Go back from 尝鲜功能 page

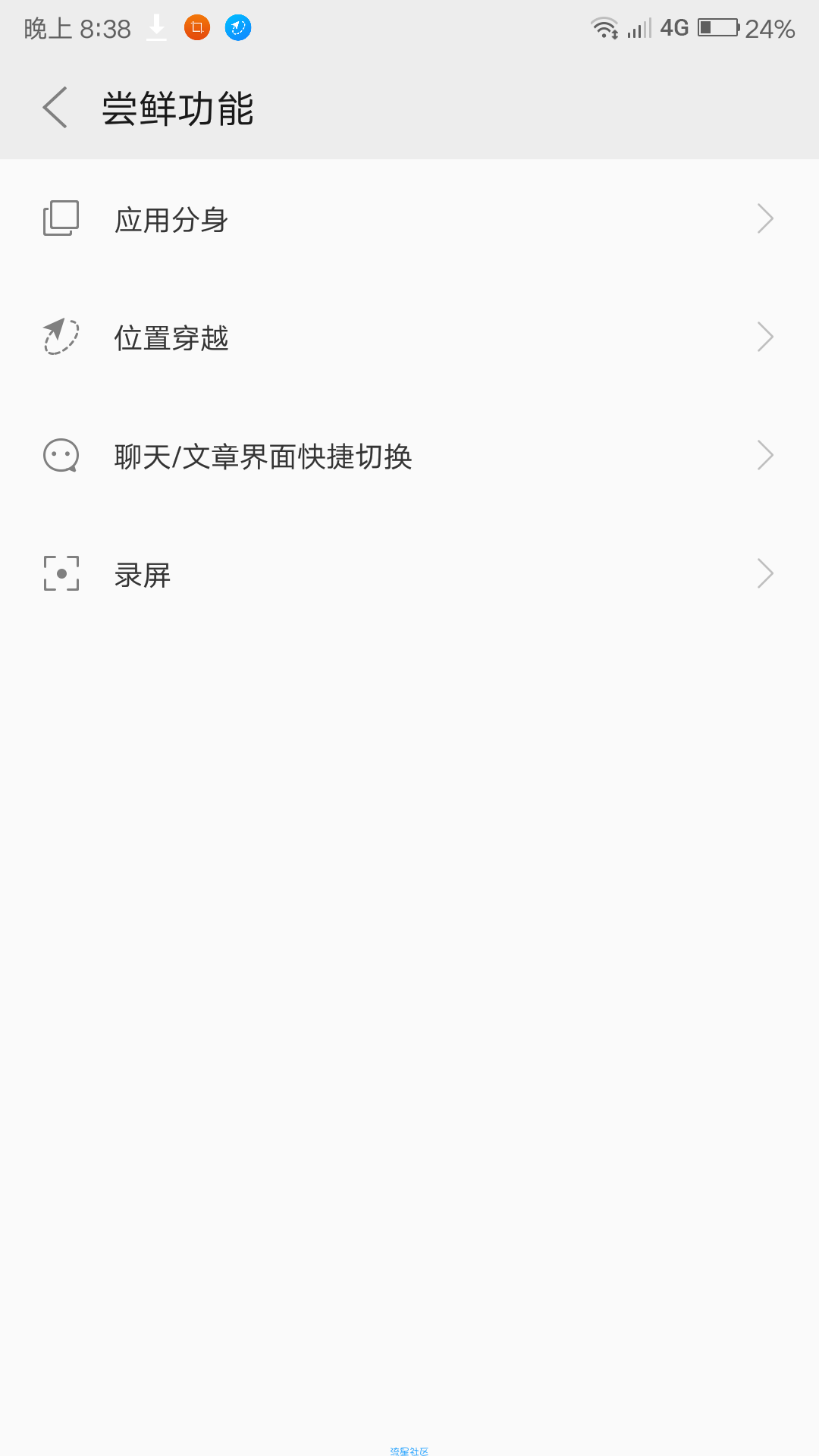(55, 108)
